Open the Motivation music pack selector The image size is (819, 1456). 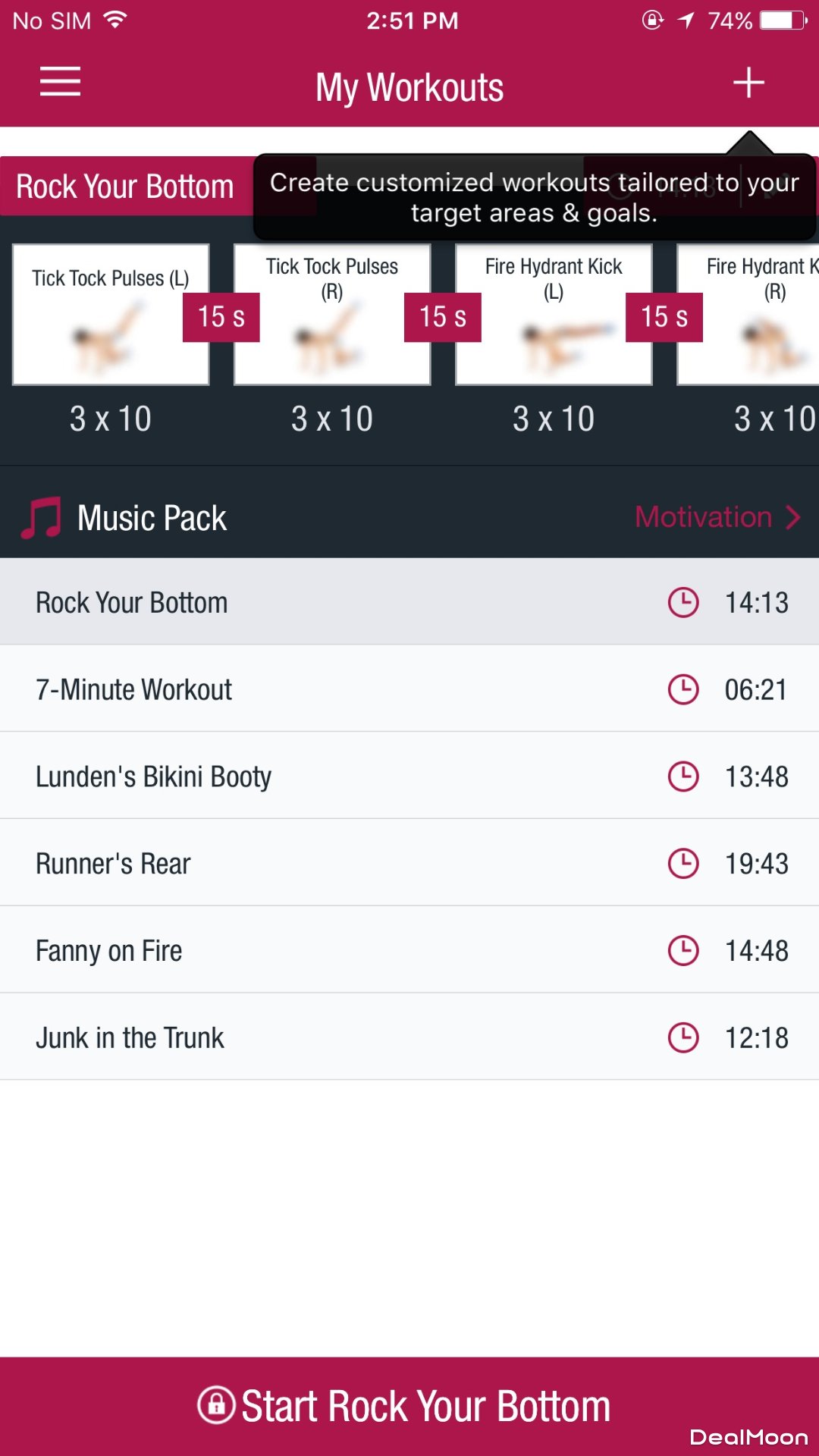pos(717,517)
